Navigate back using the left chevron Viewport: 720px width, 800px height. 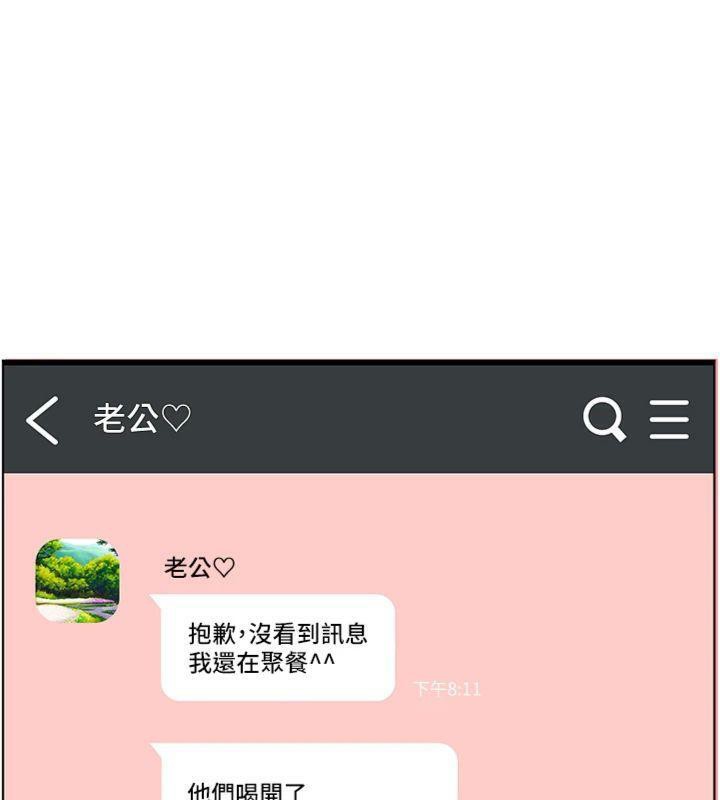(42, 421)
